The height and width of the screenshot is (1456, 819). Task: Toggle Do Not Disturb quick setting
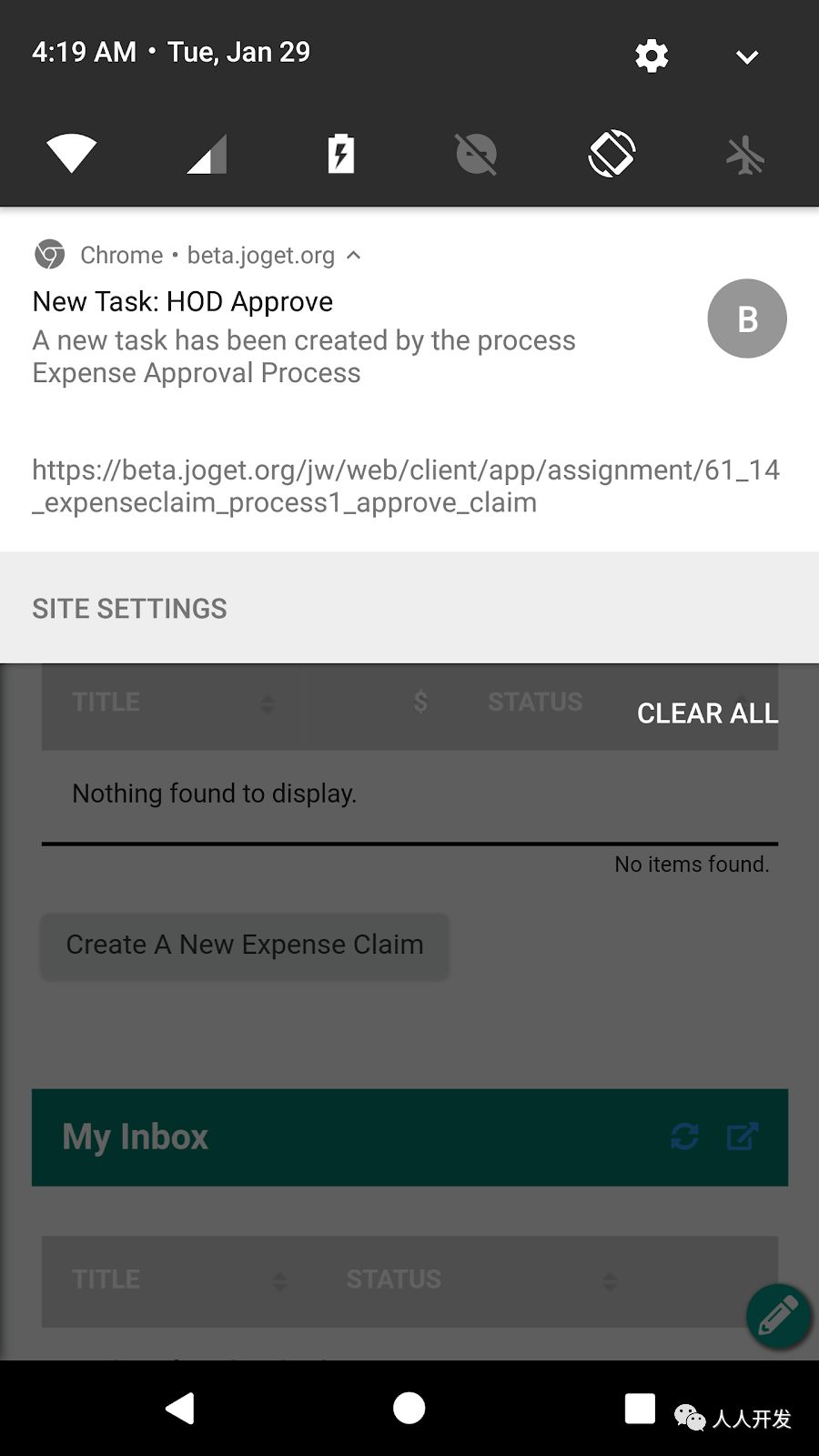click(476, 154)
